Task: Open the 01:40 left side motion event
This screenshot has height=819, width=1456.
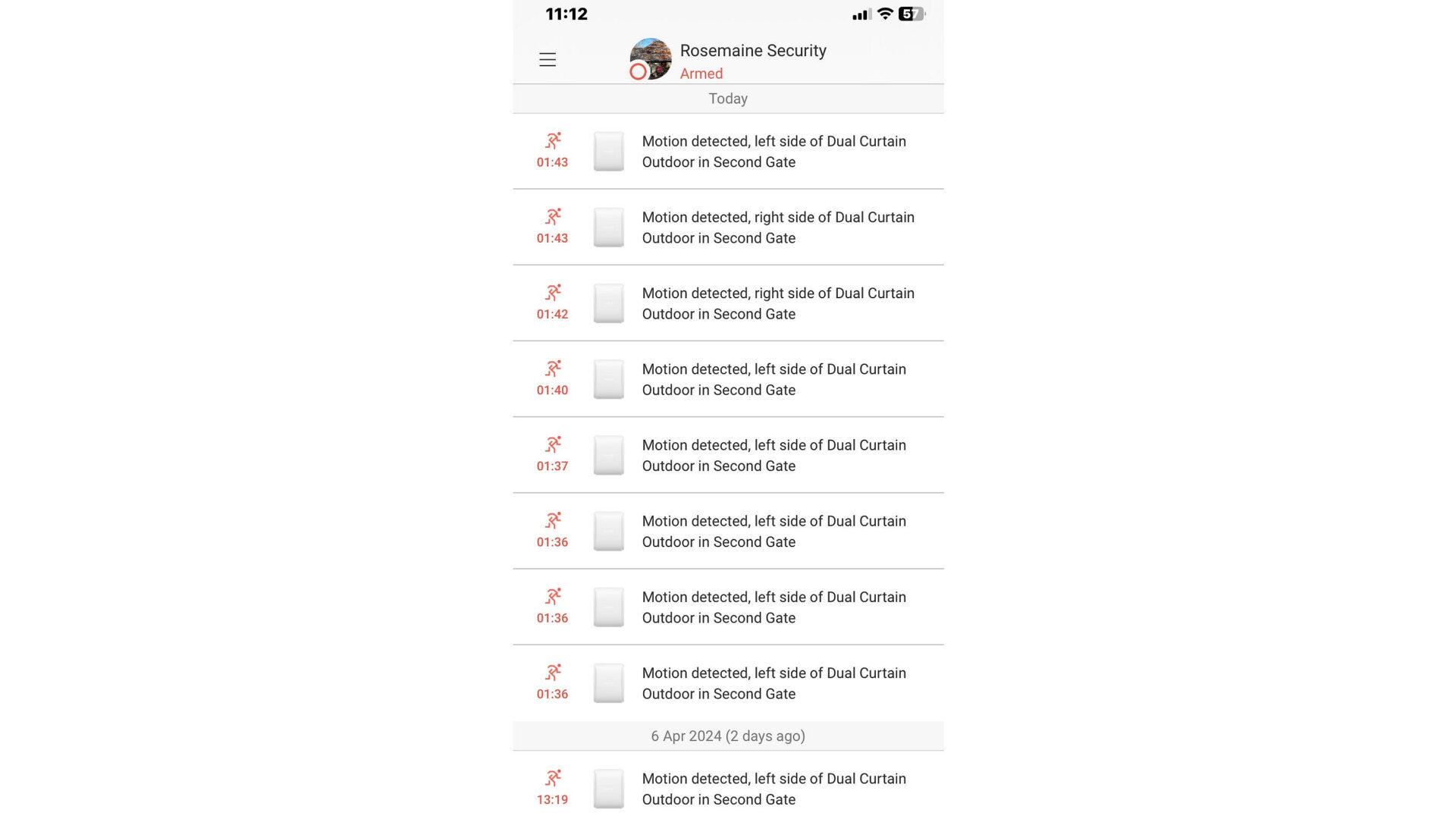Action: 773,379
